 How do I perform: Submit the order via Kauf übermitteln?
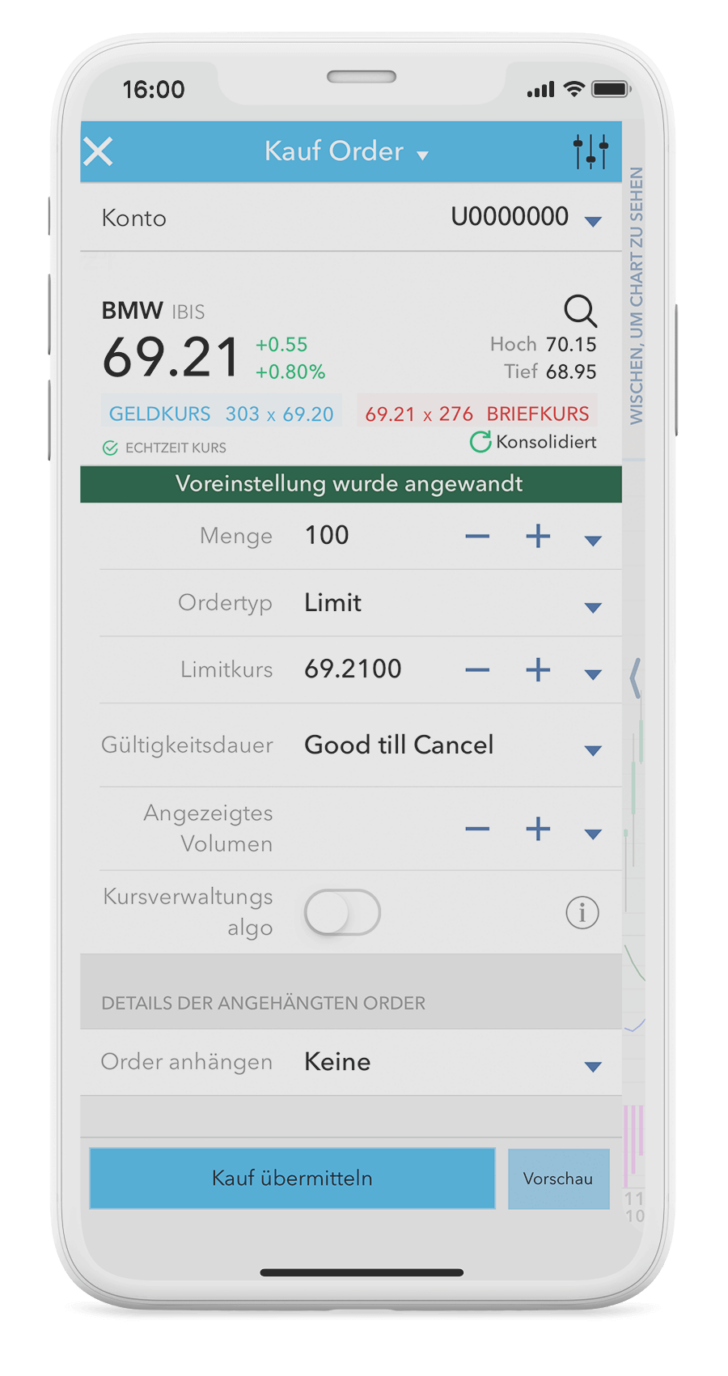(292, 1178)
